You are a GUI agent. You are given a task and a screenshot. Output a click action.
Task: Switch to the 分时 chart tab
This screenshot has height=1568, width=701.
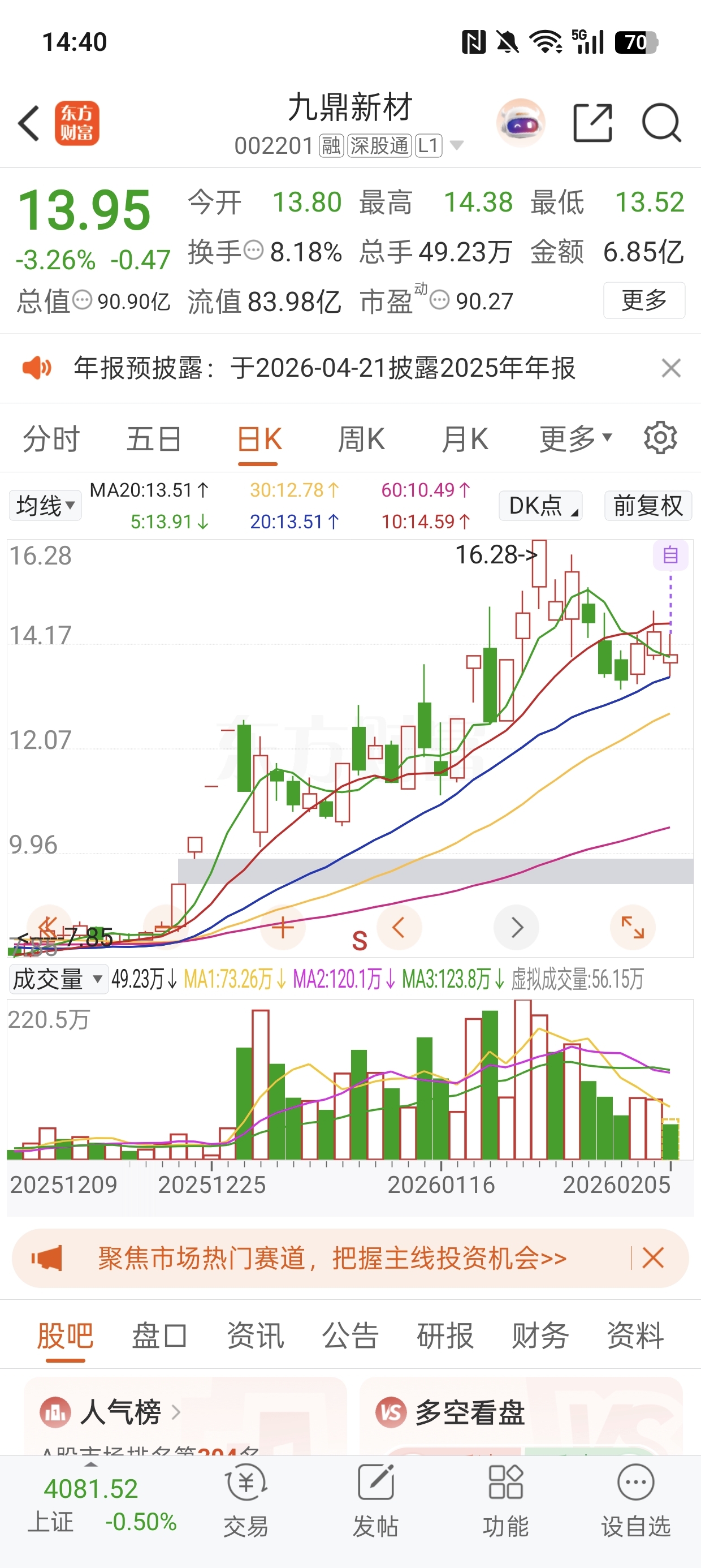[51, 440]
